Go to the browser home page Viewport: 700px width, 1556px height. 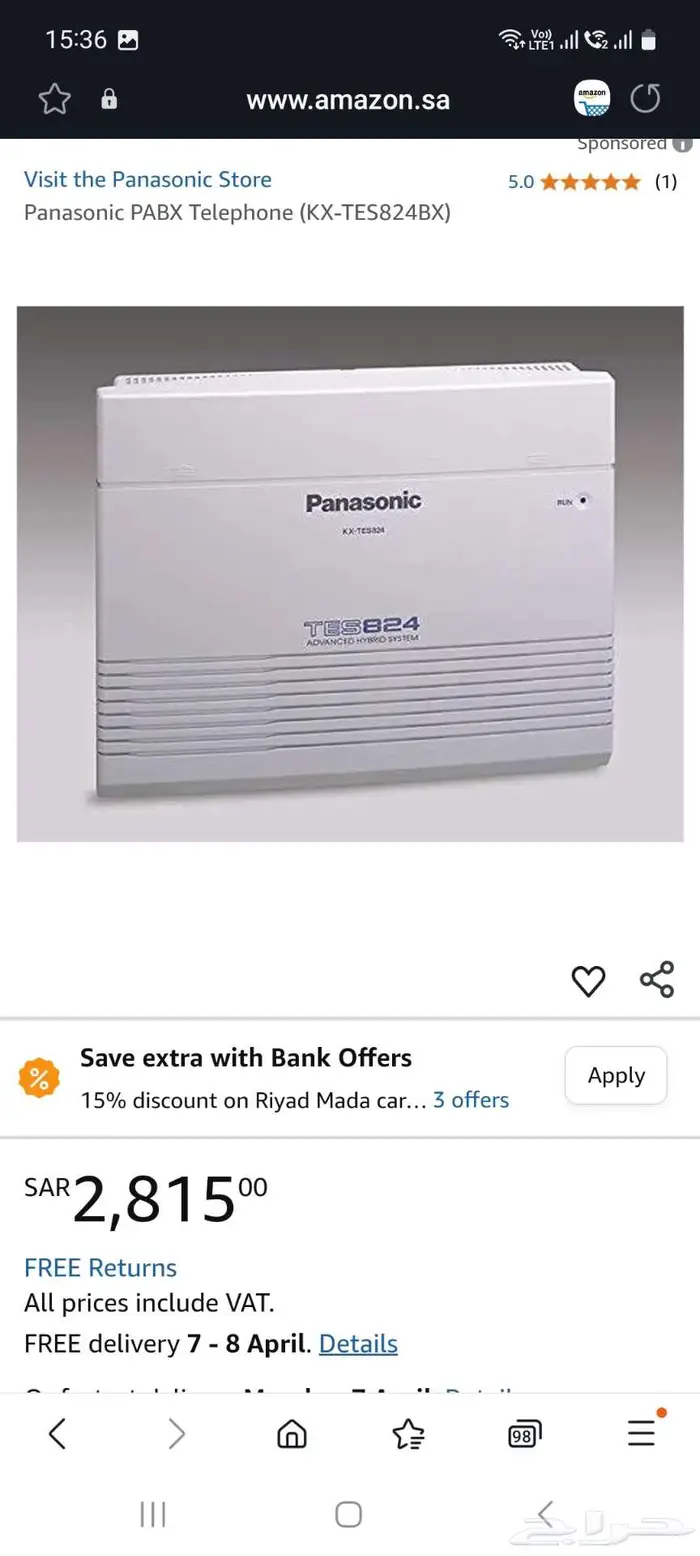(x=291, y=1434)
